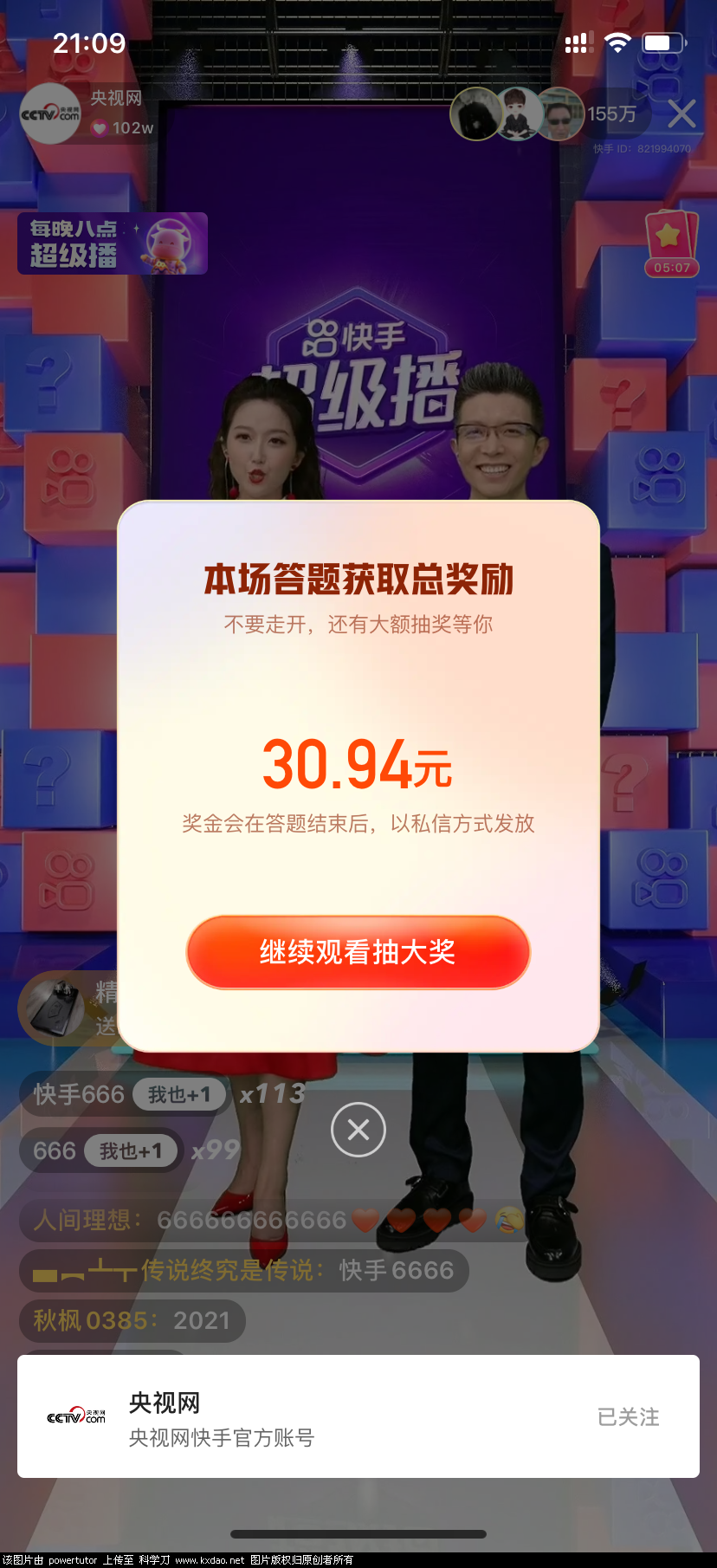Click 继续观看抽大奖 button
Viewport: 717px width, 1568px height.
[x=358, y=952]
